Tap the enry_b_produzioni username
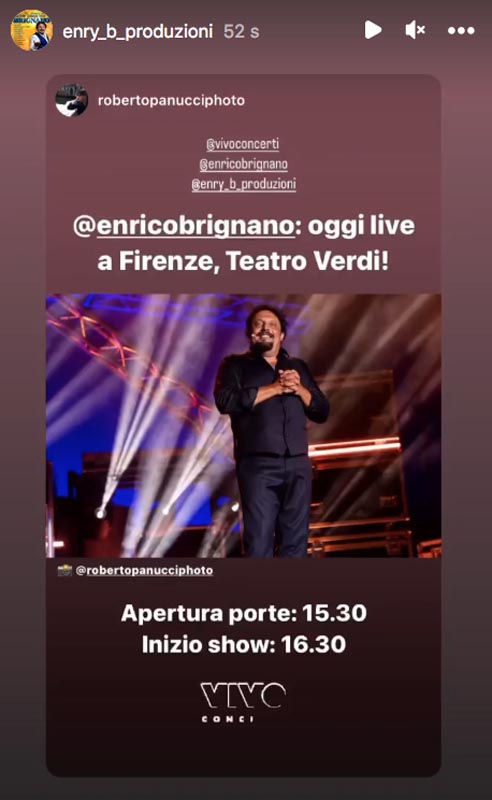492x800 pixels. [x=138, y=32]
